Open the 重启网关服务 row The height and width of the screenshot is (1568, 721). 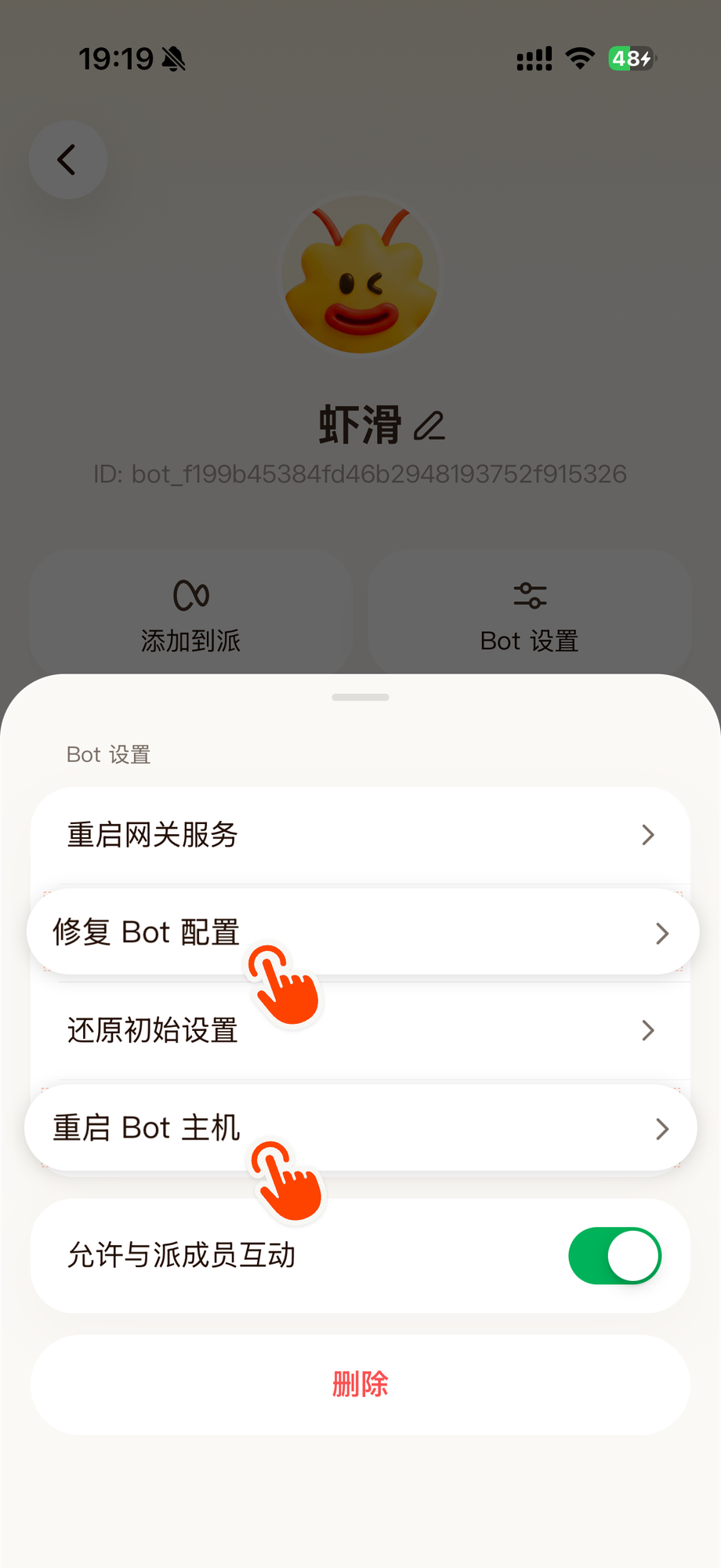(x=360, y=835)
